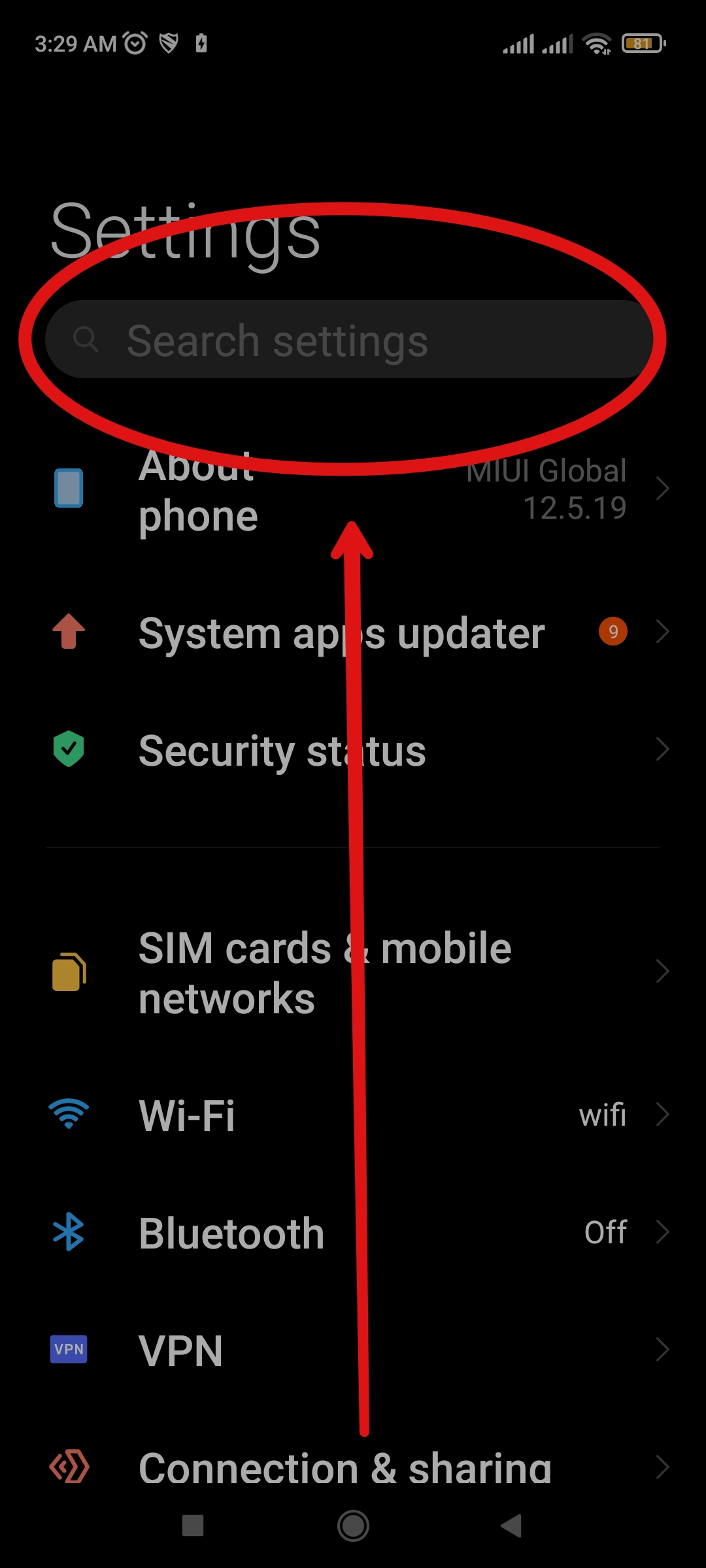Go to the home screen
The width and height of the screenshot is (706, 1568).
[353, 1526]
